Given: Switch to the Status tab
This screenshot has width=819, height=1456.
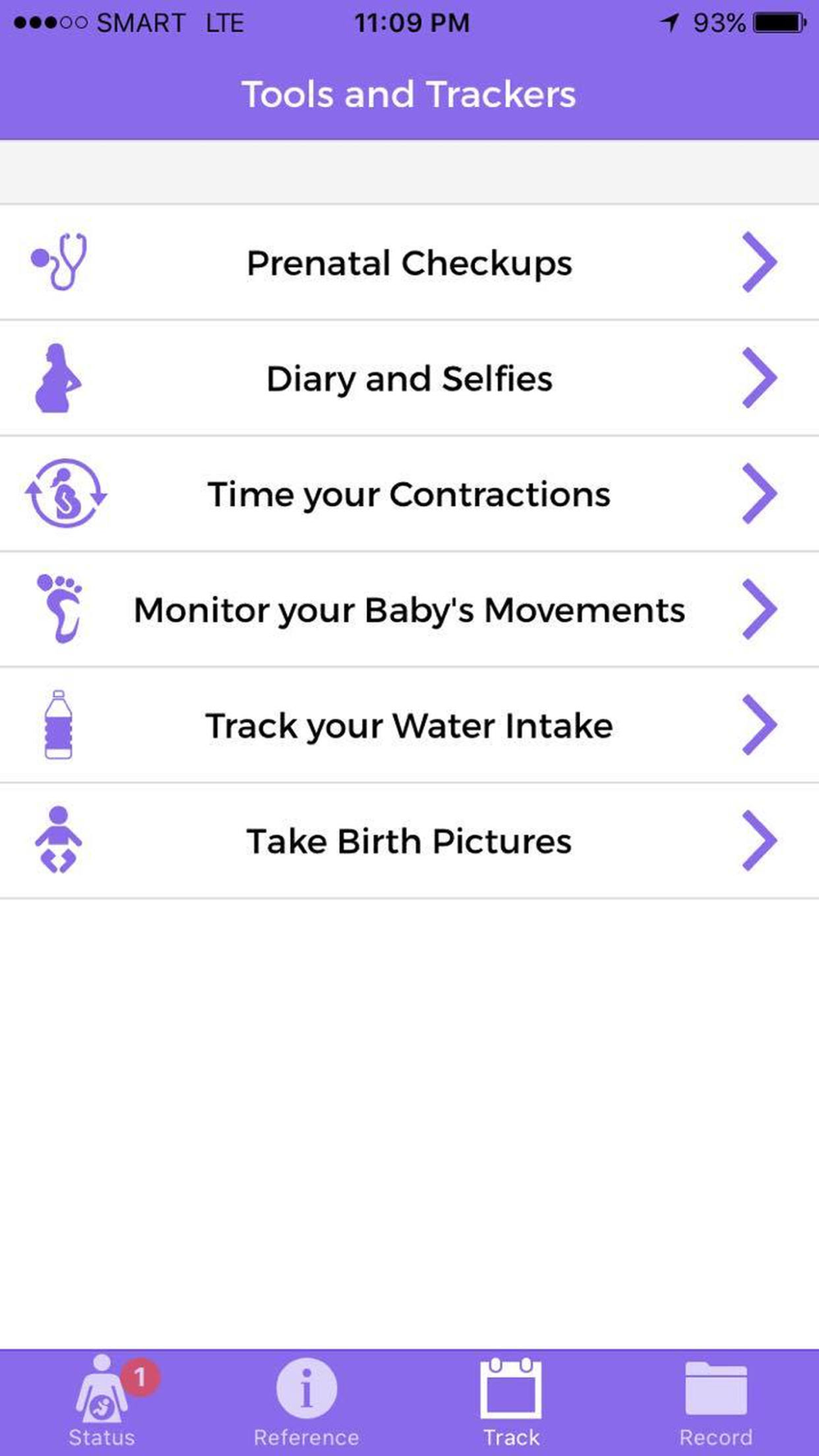Looking at the screenshot, I should click(102, 1402).
